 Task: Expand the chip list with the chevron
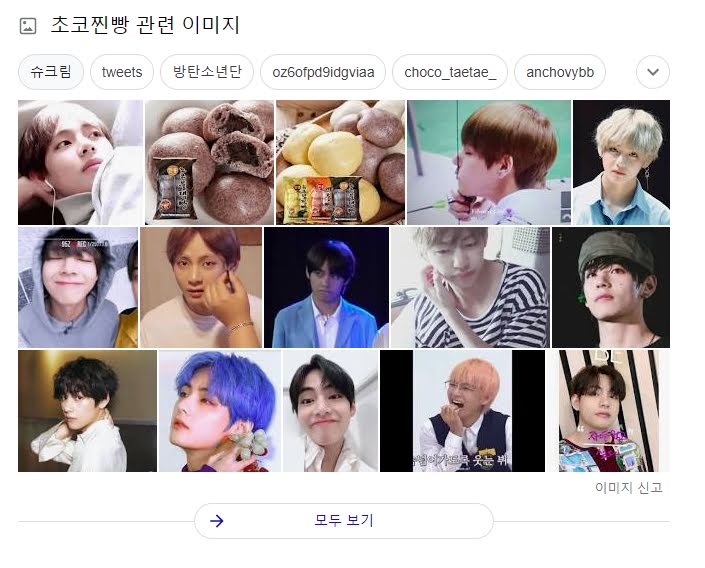[652, 72]
